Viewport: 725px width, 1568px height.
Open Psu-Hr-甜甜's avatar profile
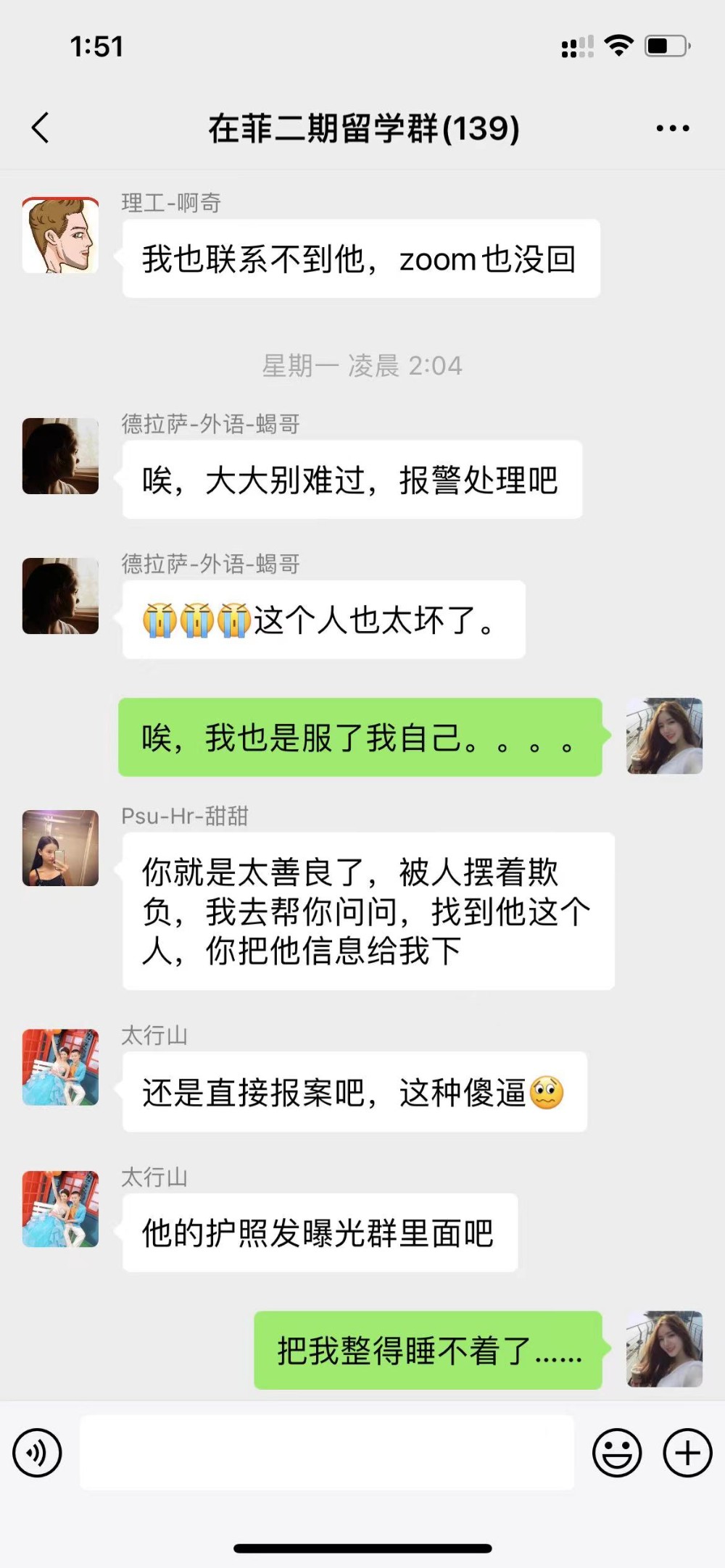pyautogui.click(x=60, y=848)
